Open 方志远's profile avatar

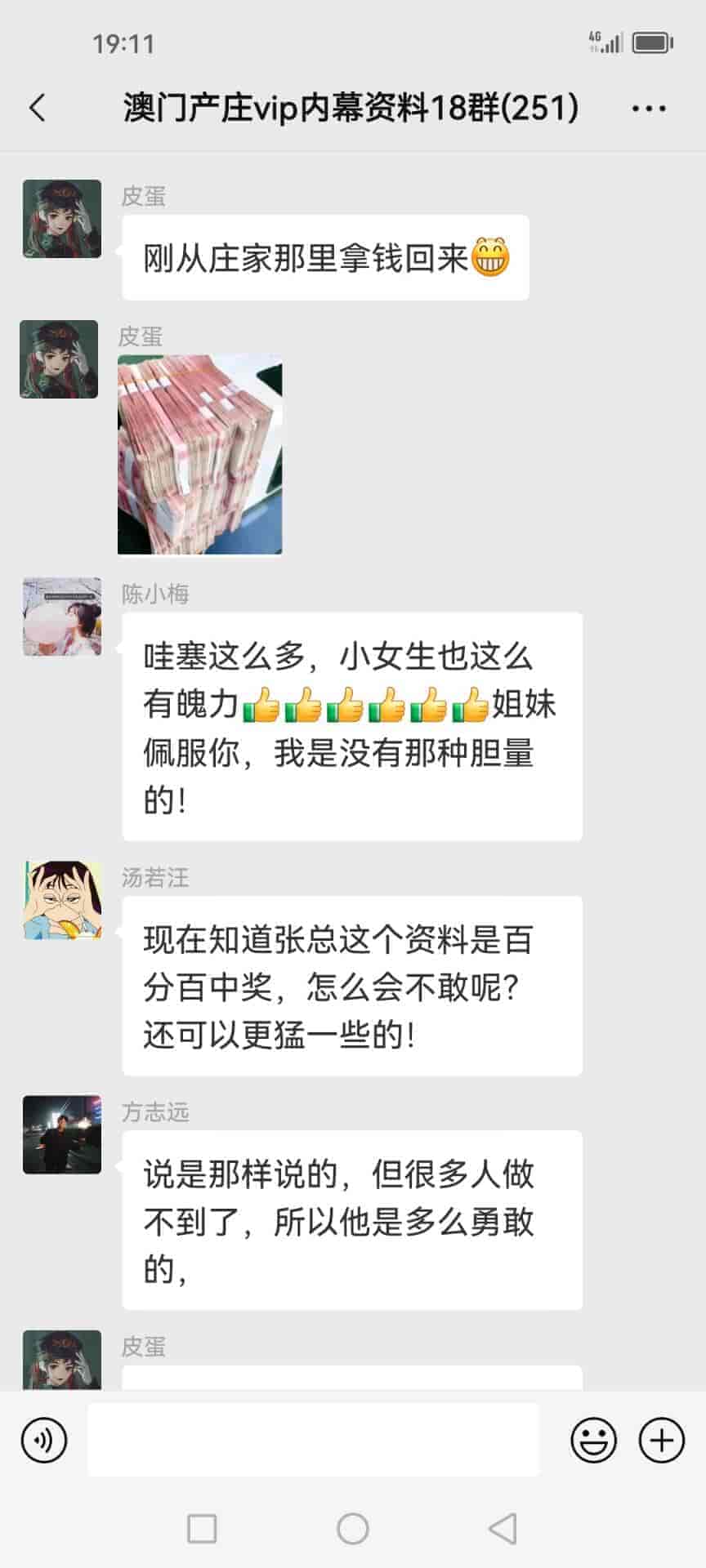click(x=62, y=1134)
